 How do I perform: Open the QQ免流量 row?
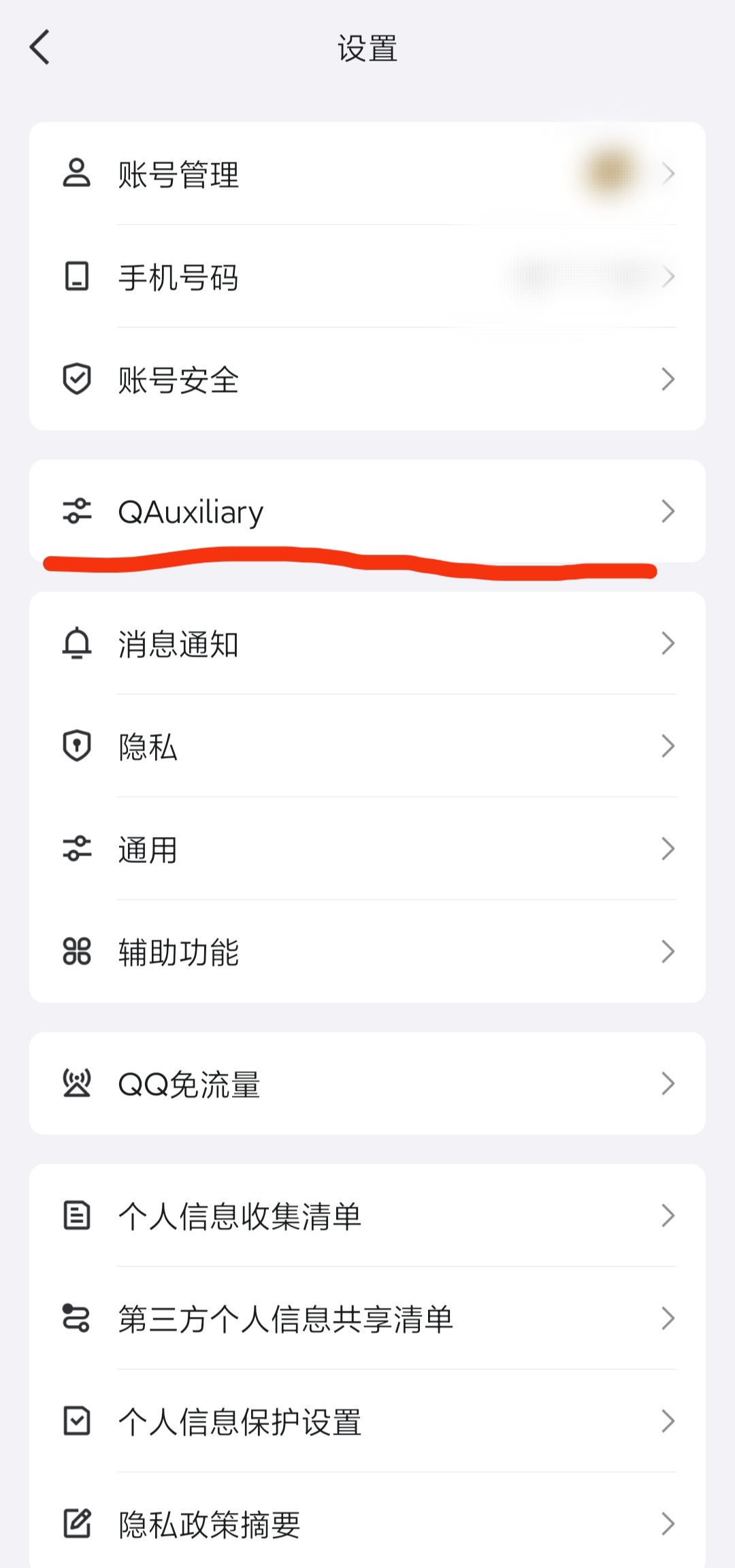[367, 1084]
